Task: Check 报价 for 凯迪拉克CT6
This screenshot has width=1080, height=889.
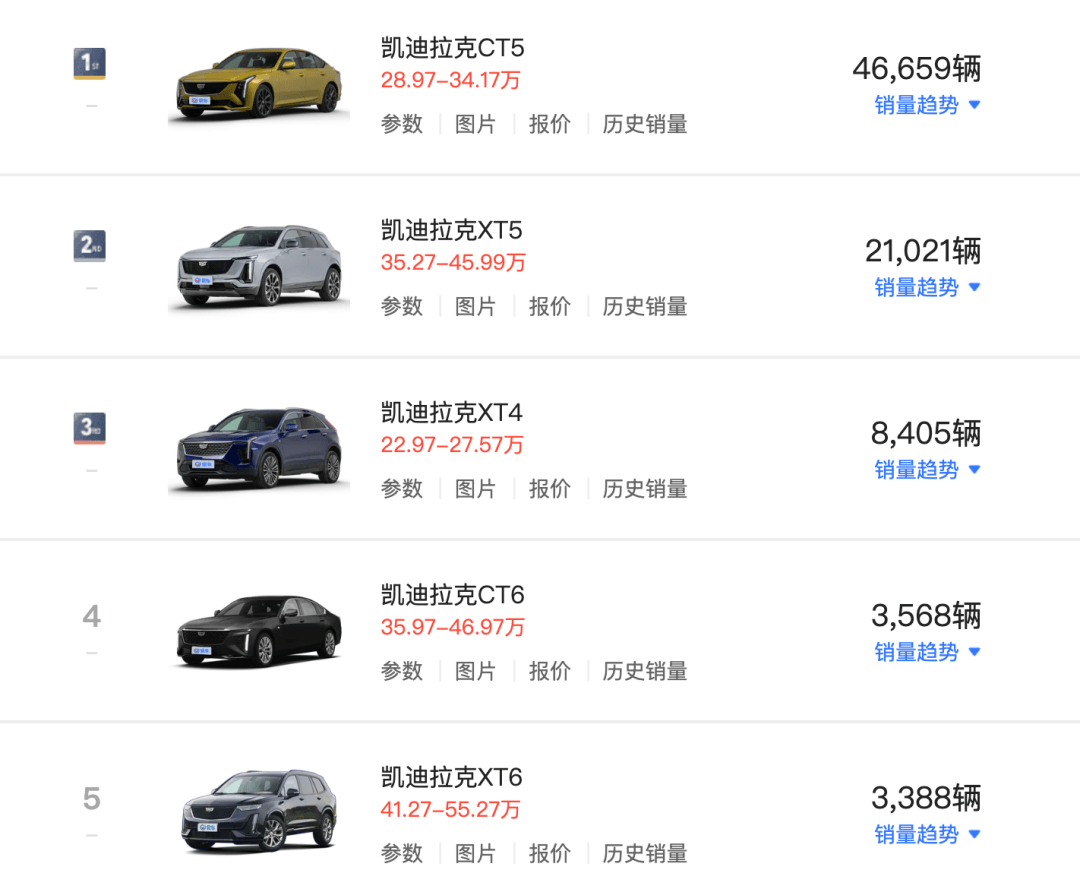Action: point(549,671)
